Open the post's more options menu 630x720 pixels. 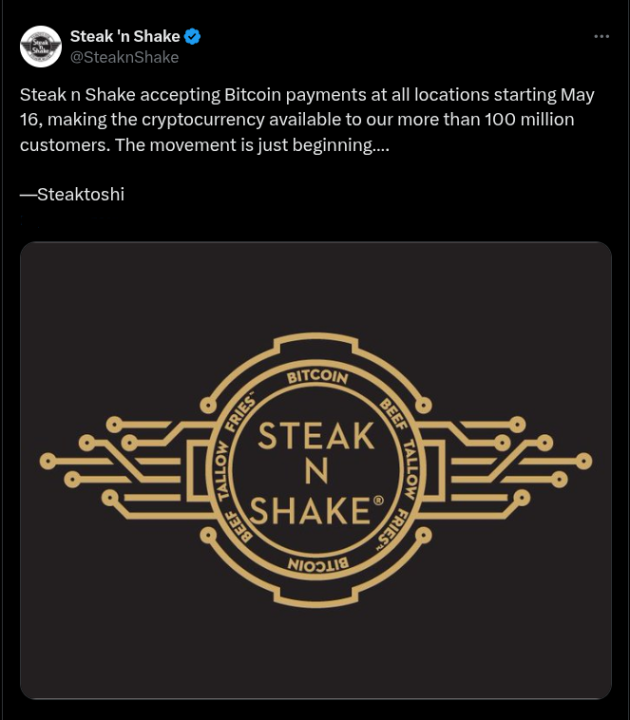[601, 37]
